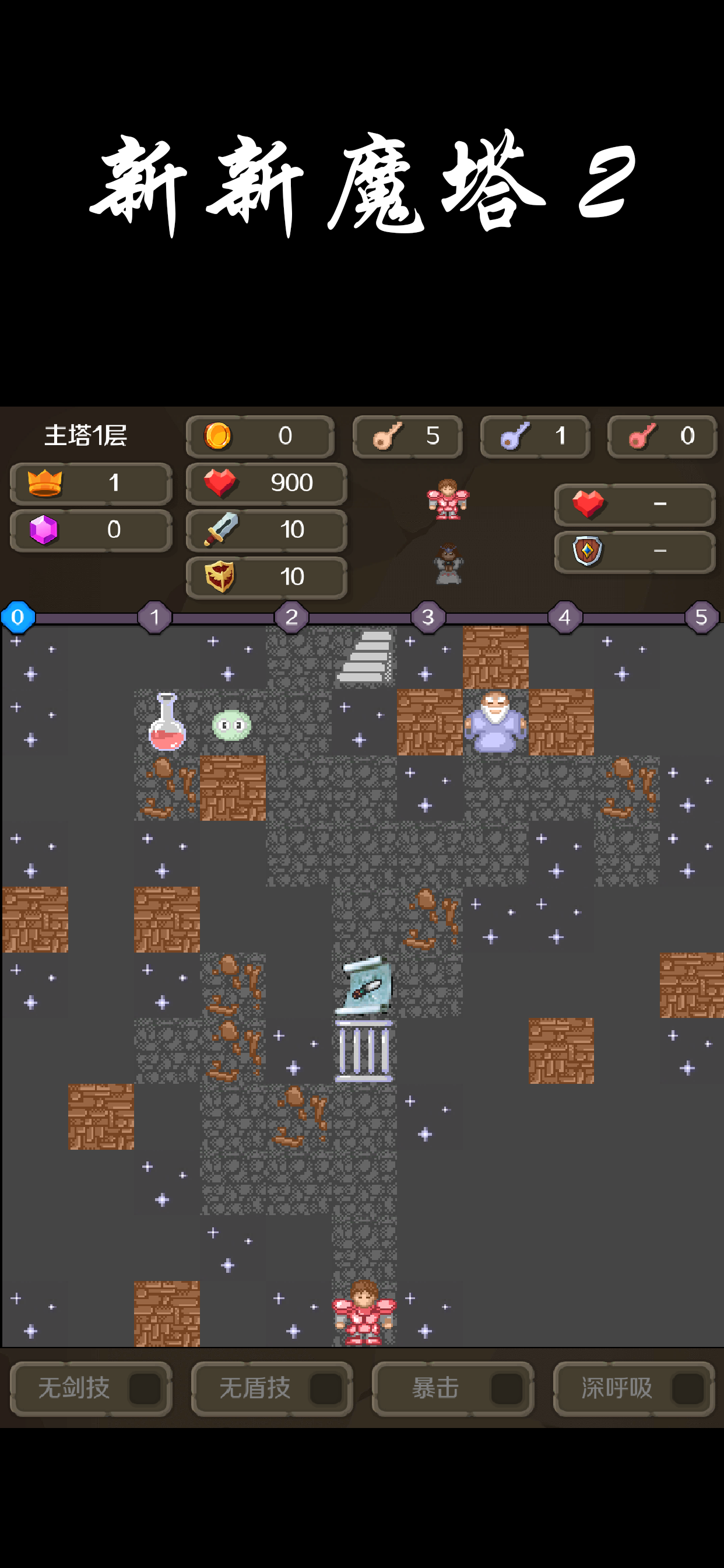Image resolution: width=724 pixels, height=1568 pixels.
Task: Click the red potion on the map
Action: (x=166, y=726)
